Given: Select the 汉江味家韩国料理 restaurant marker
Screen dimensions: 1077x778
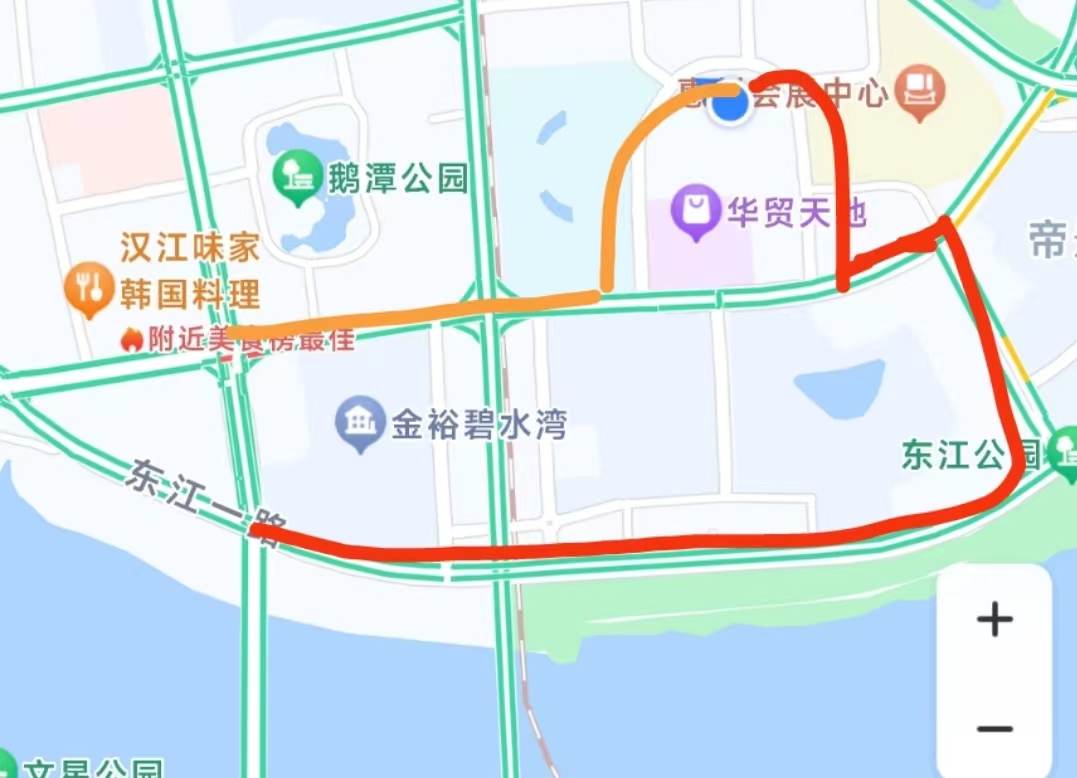Looking at the screenshot, I should point(90,287).
